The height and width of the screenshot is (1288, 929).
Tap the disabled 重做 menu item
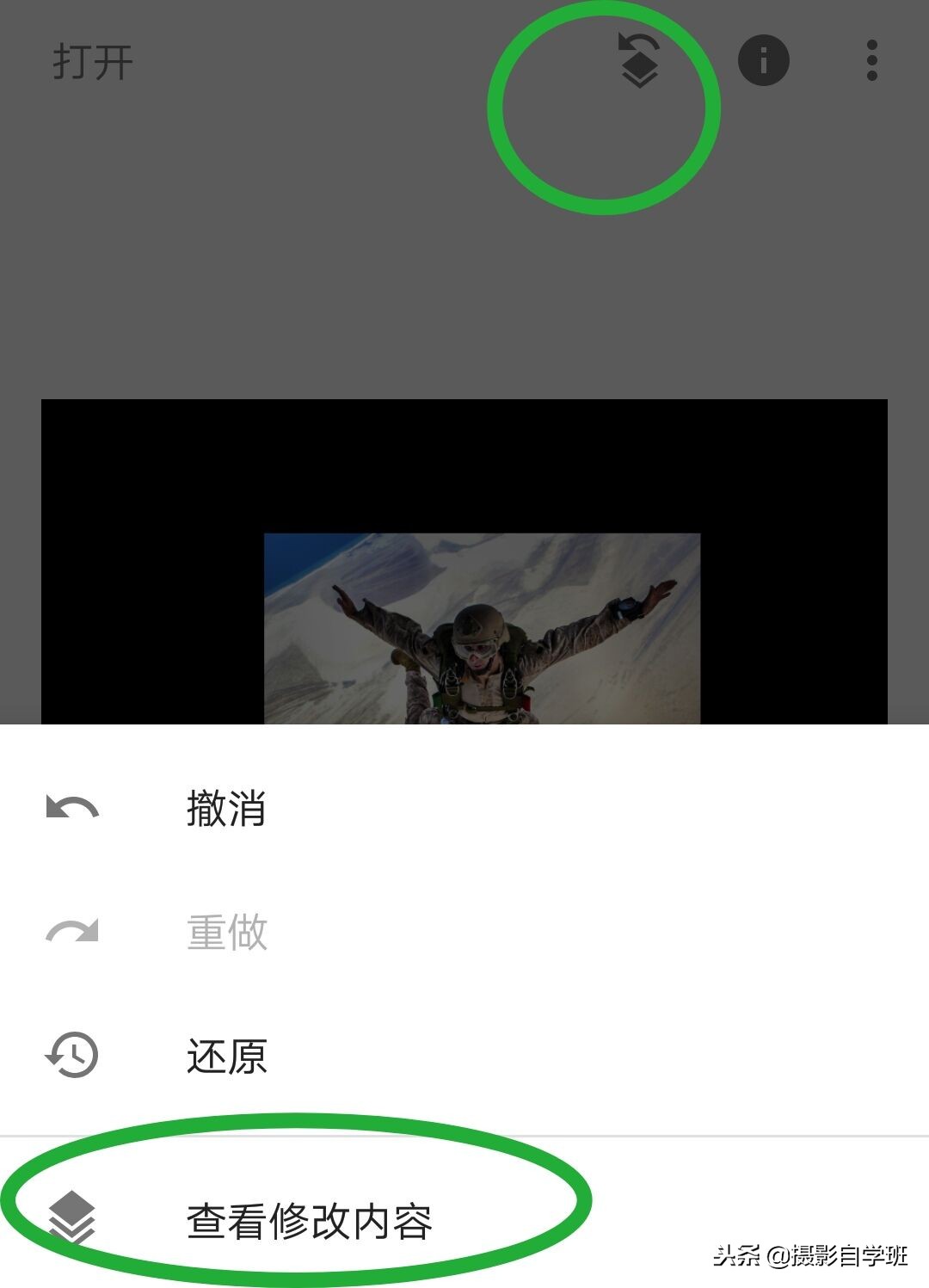point(227,932)
